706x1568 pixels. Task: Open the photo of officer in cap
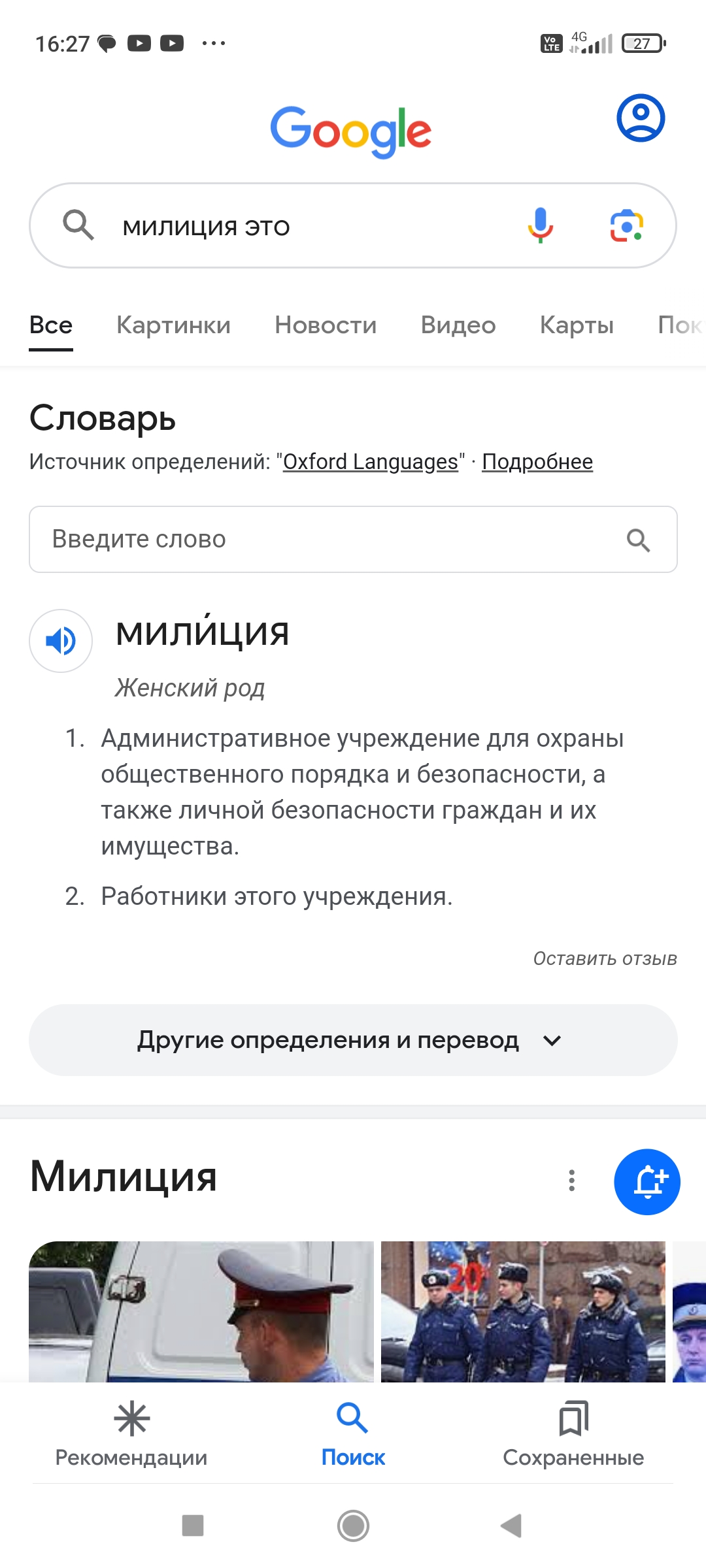pyautogui.click(x=201, y=1311)
